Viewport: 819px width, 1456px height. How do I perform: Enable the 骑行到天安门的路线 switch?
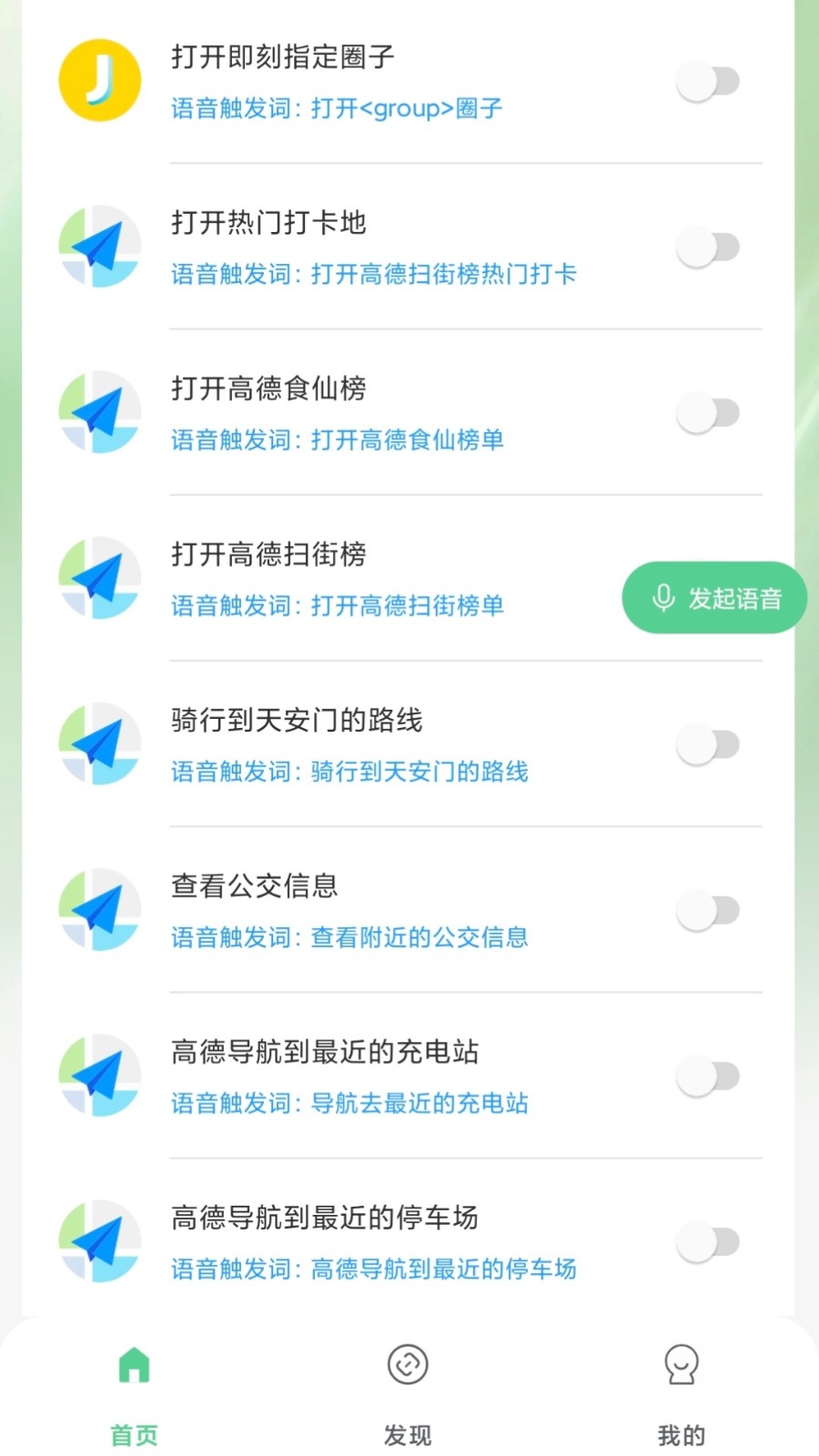[x=708, y=745]
